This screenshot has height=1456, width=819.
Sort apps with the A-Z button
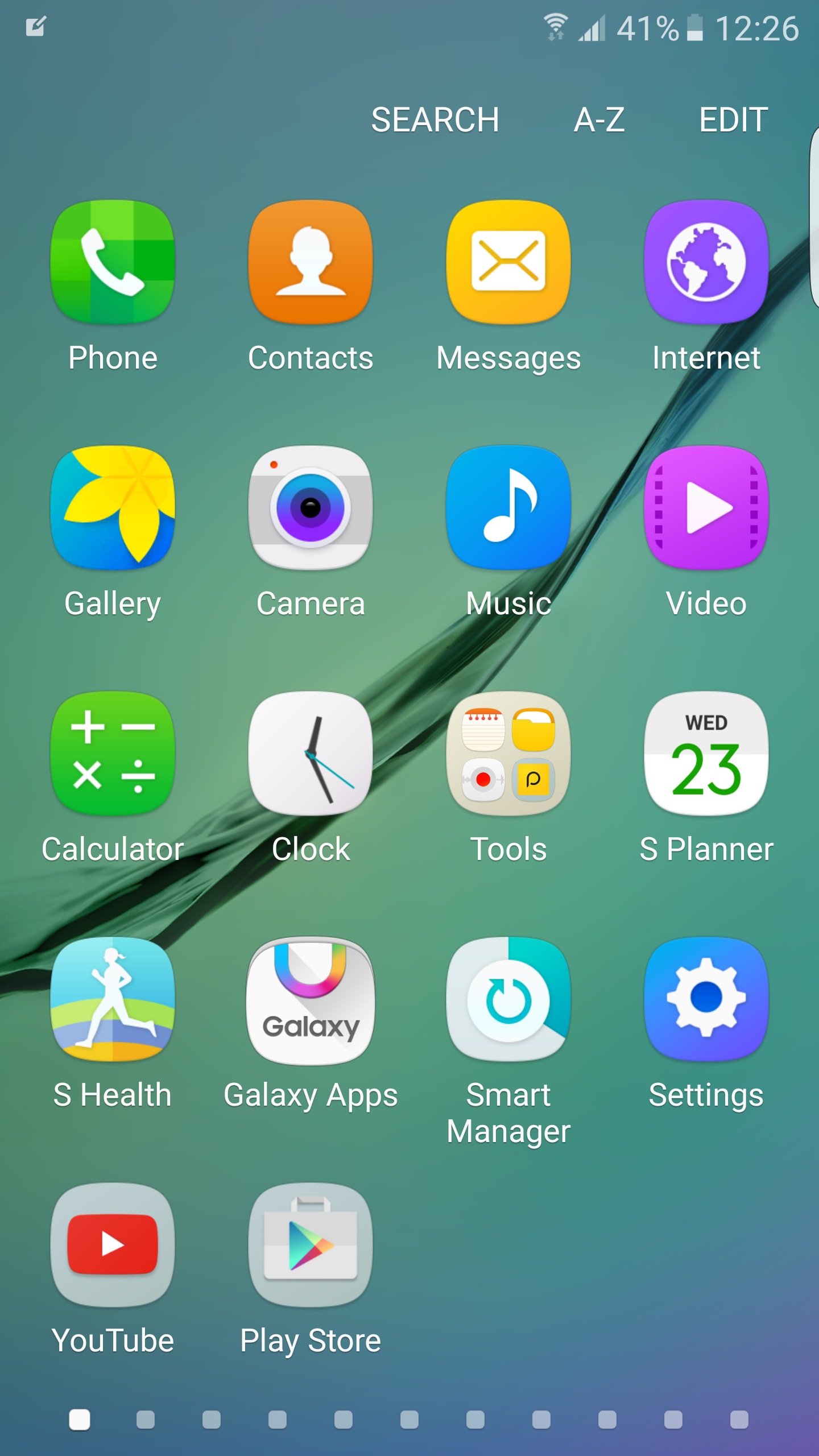click(599, 120)
